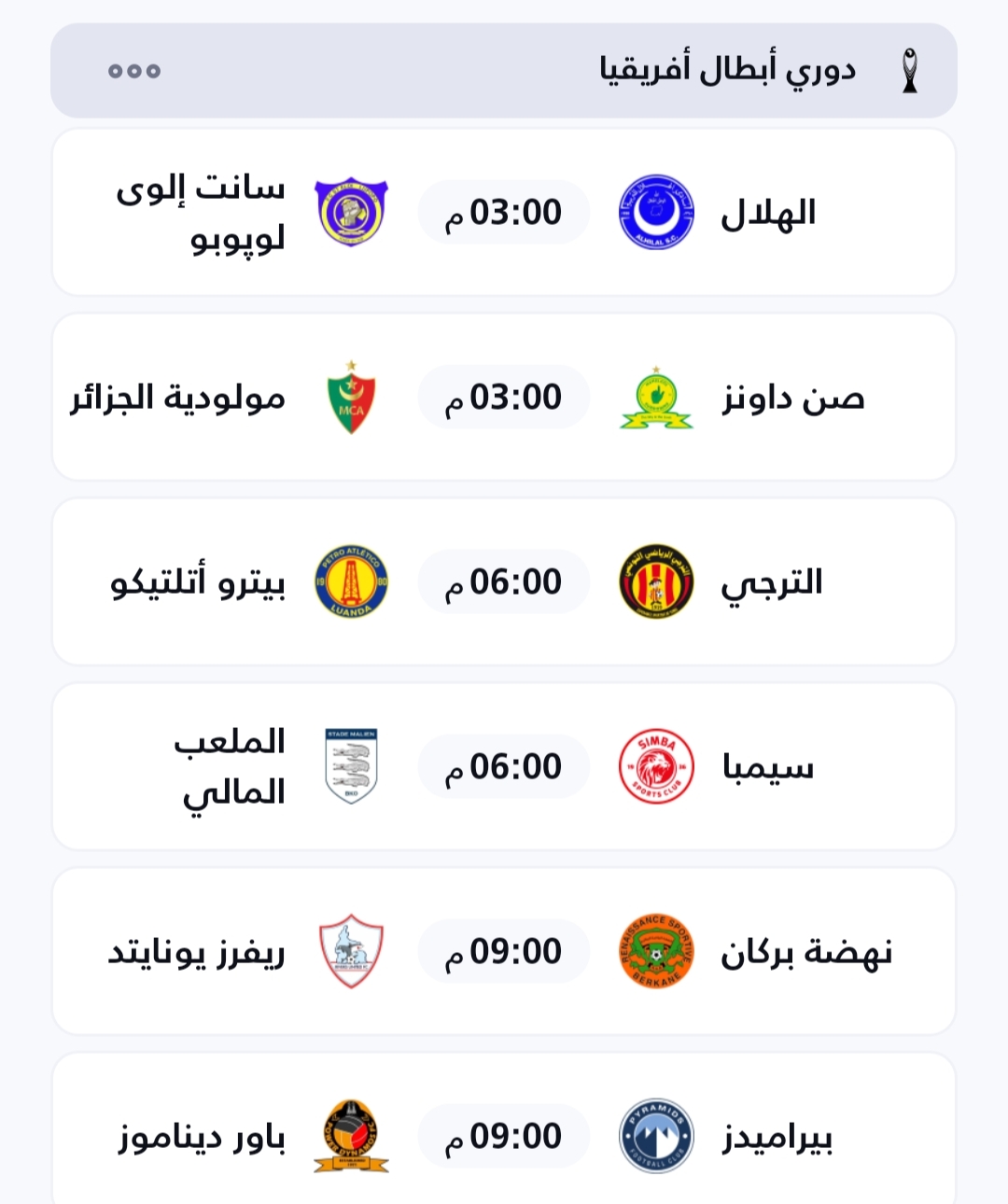This screenshot has width=1008, height=1204.
Task: Open the الترجي vs بيترو أتلتيكو match
Action: [x=504, y=582]
